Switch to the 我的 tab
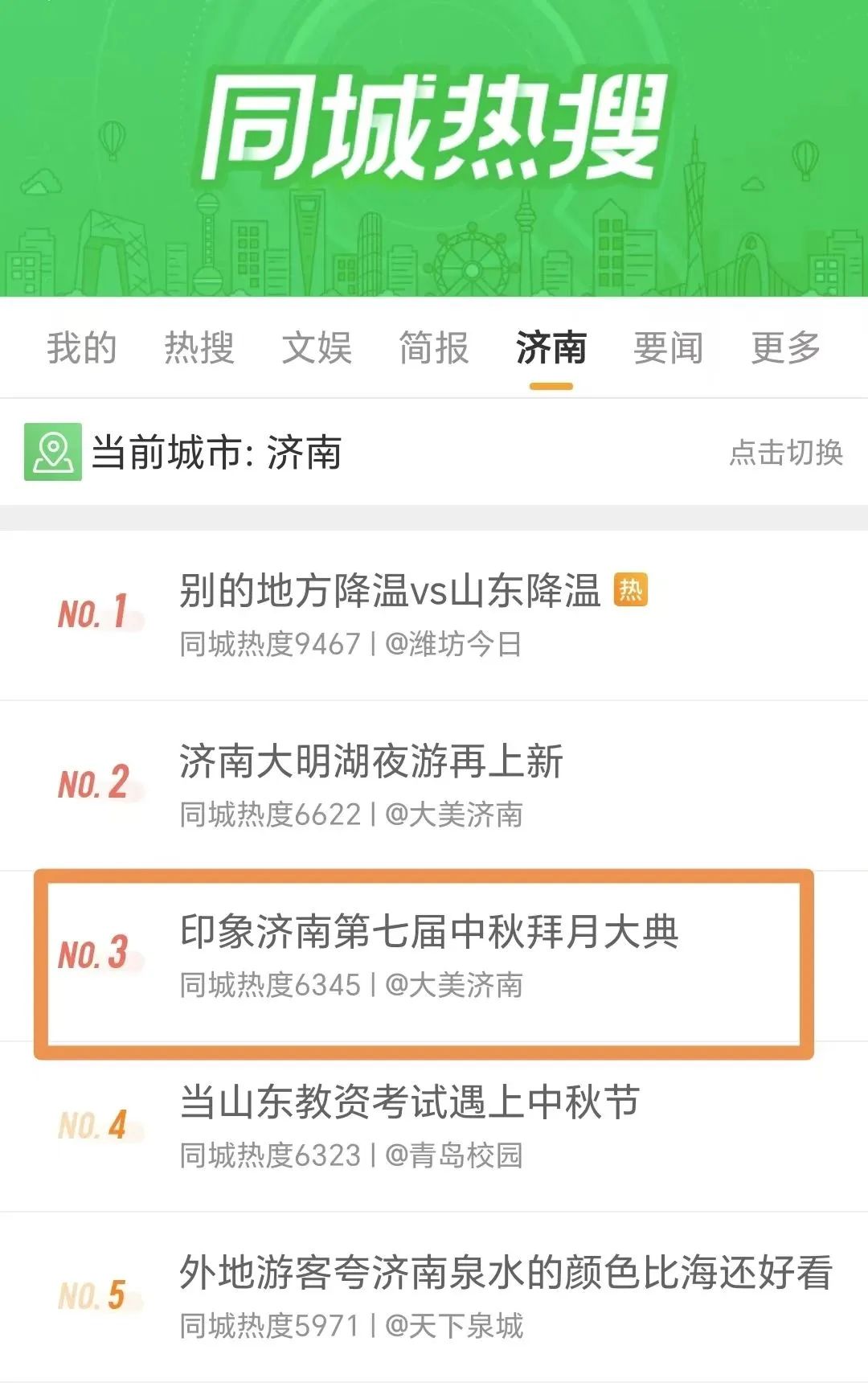 point(81,348)
